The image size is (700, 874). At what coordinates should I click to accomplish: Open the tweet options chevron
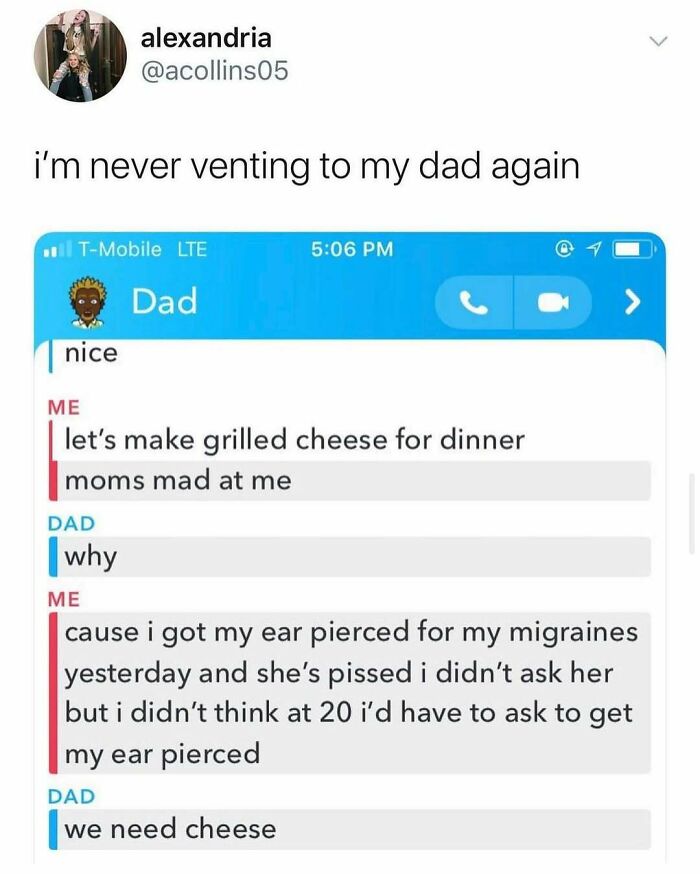(x=657, y=42)
